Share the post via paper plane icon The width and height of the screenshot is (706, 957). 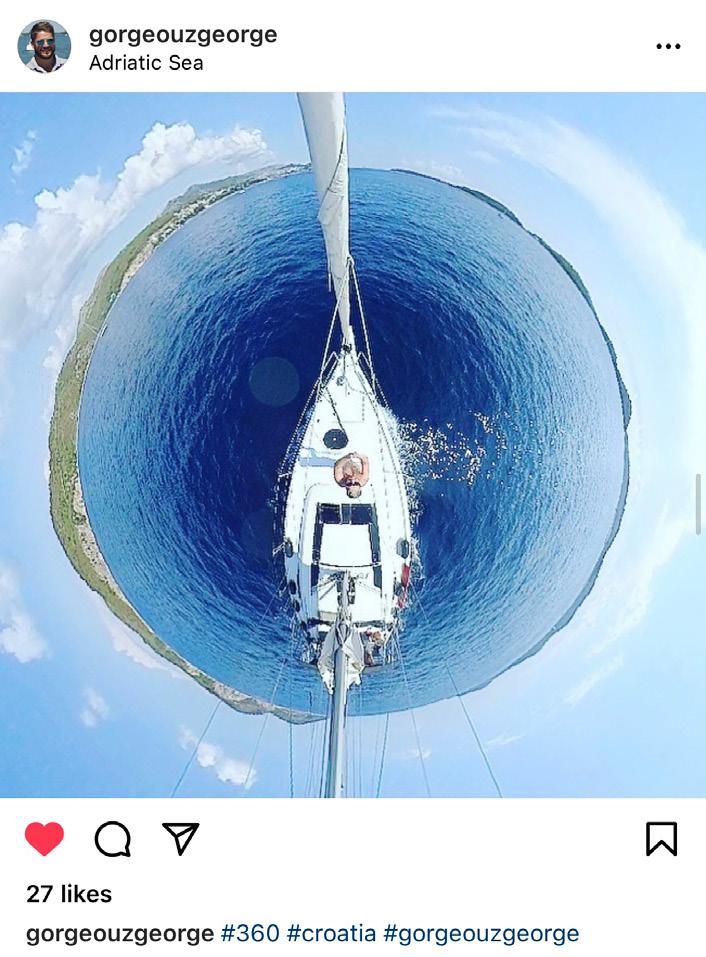pos(181,838)
